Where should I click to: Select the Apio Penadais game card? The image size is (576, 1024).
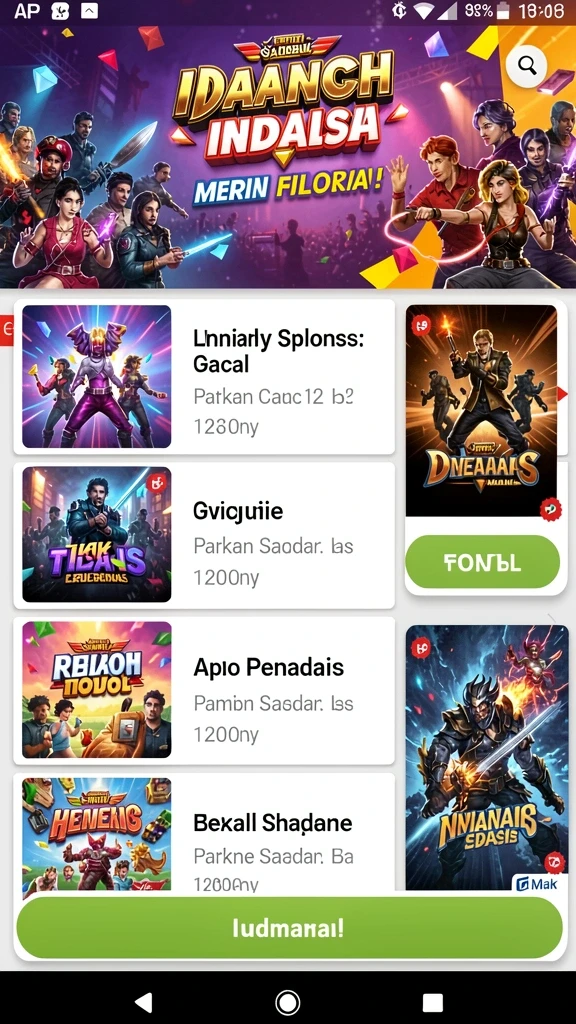pyautogui.click(x=204, y=690)
